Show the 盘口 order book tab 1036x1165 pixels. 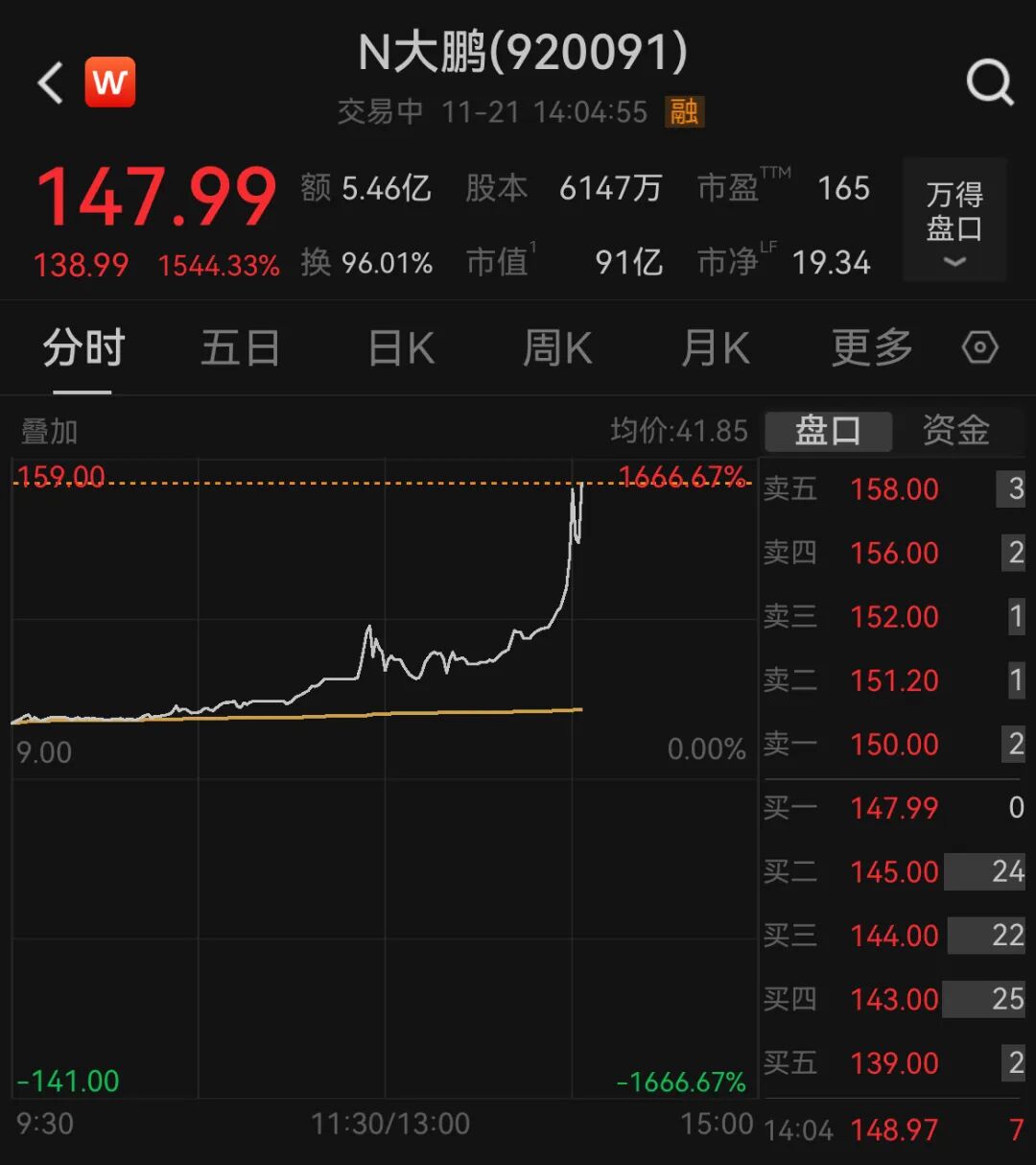click(828, 431)
